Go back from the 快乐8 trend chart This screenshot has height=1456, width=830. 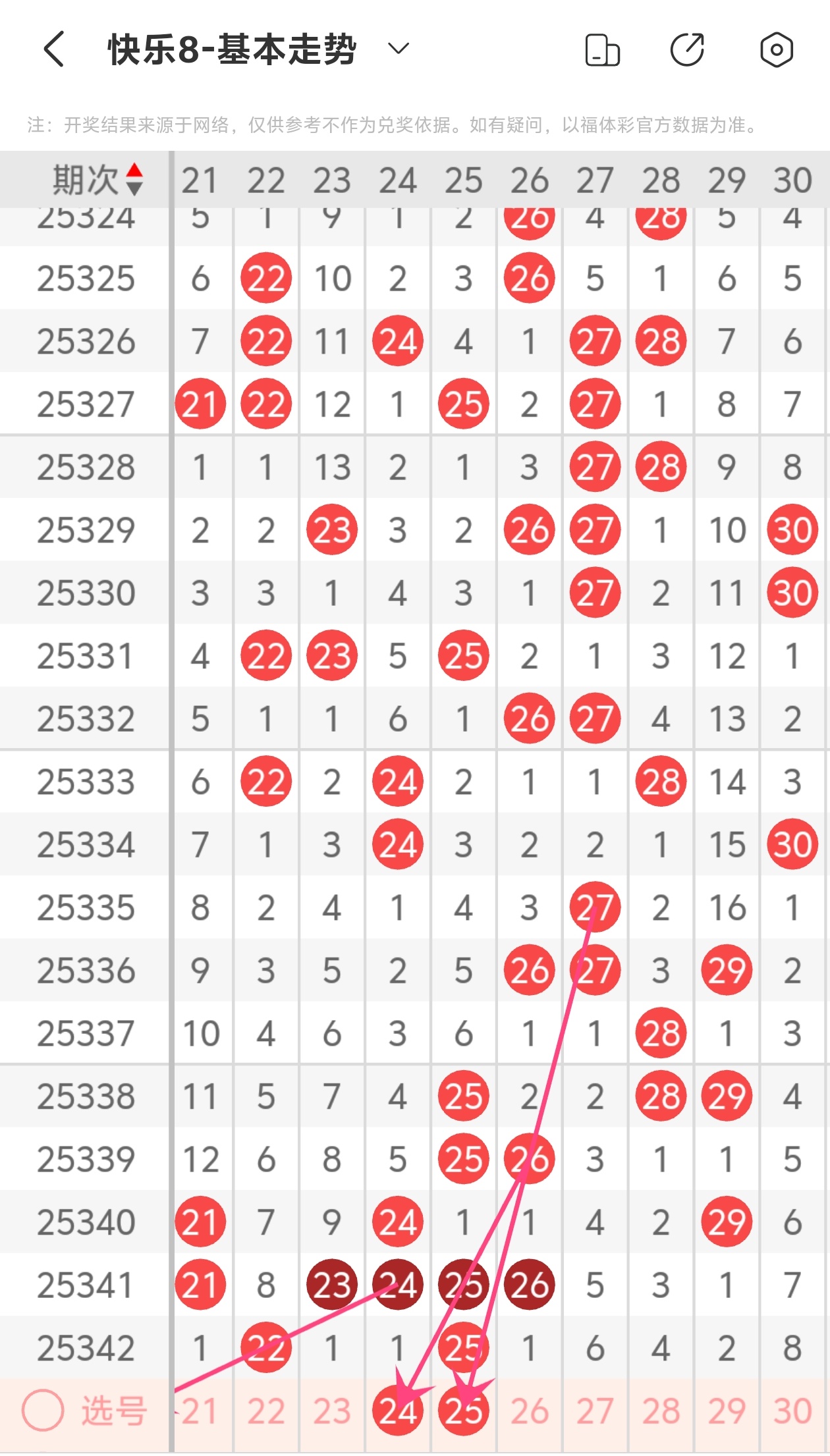pyautogui.click(x=54, y=49)
